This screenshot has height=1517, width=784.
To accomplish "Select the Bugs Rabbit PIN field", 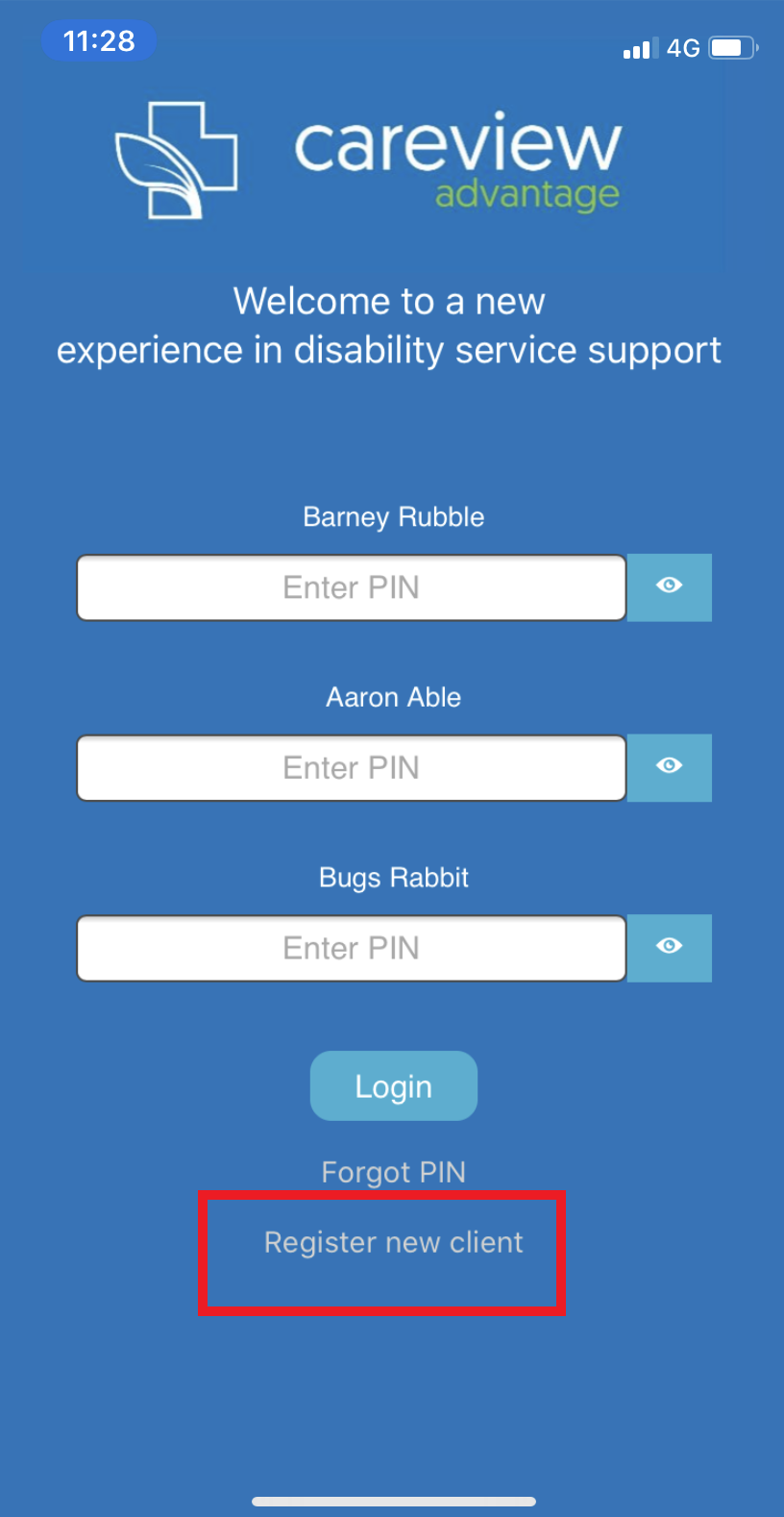I will [352, 948].
